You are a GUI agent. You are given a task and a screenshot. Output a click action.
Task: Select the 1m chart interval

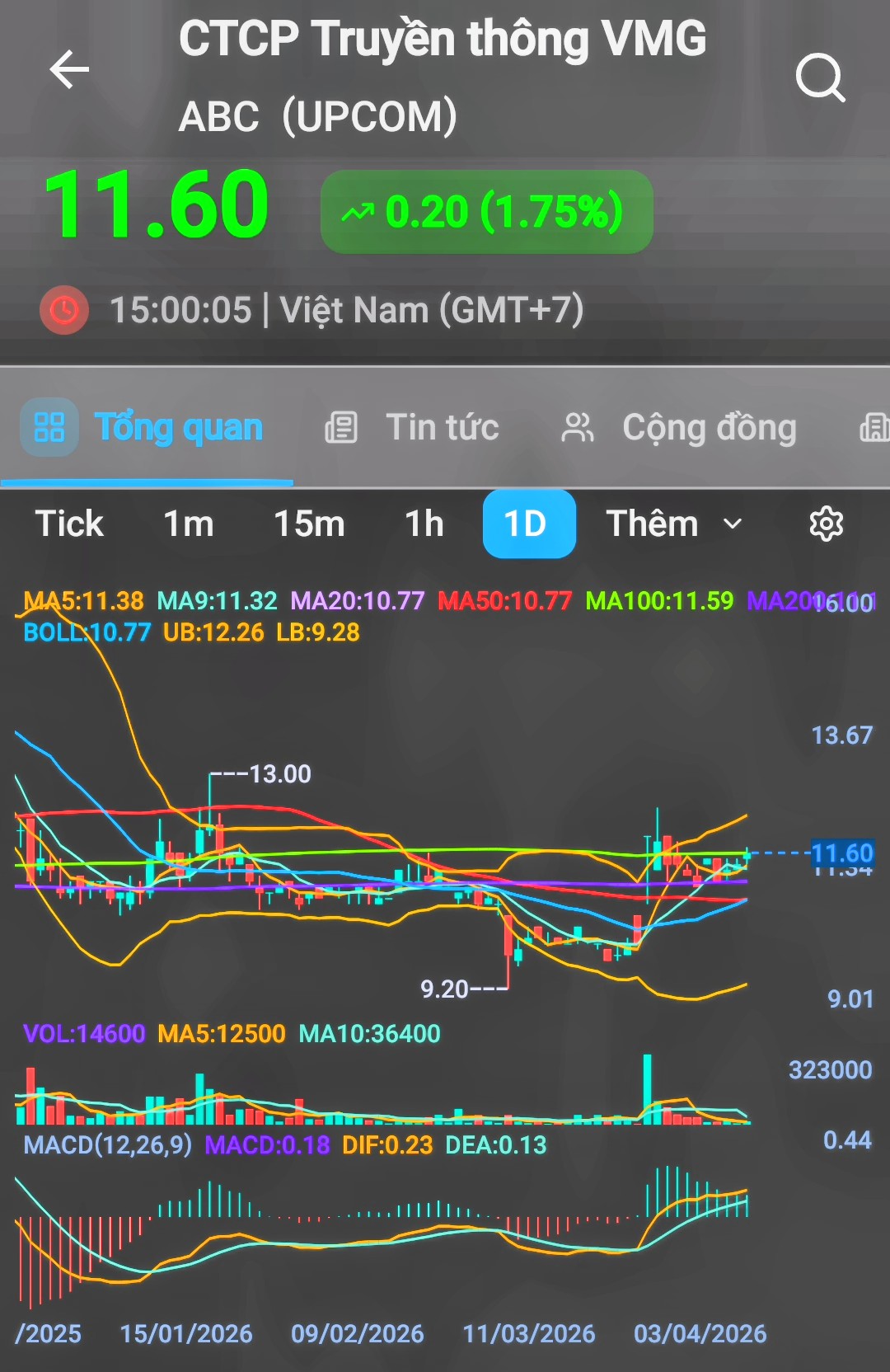coord(189,524)
